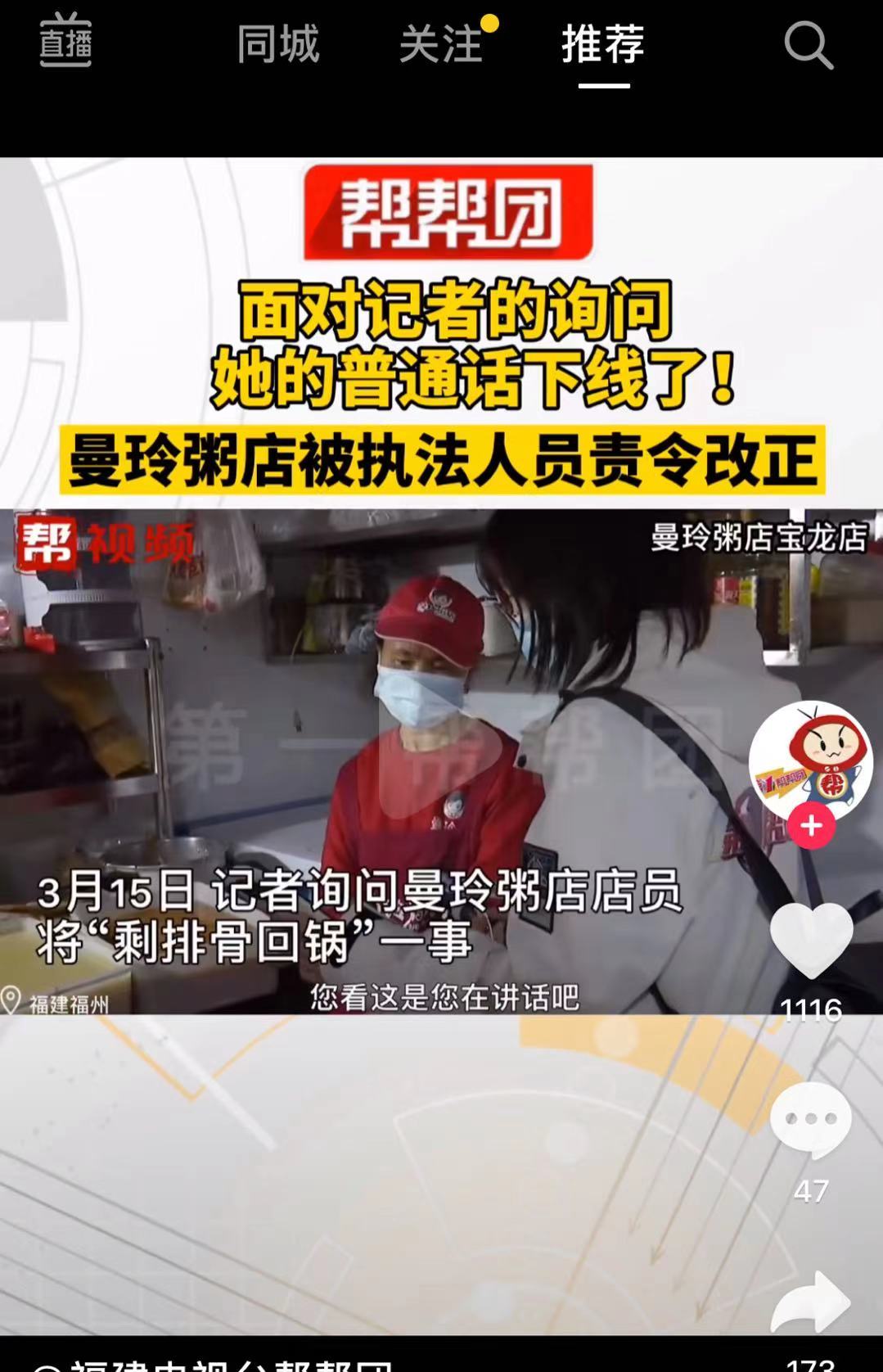
Task: Follow the creator with the red plus button
Action: click(x=811, y=826)
